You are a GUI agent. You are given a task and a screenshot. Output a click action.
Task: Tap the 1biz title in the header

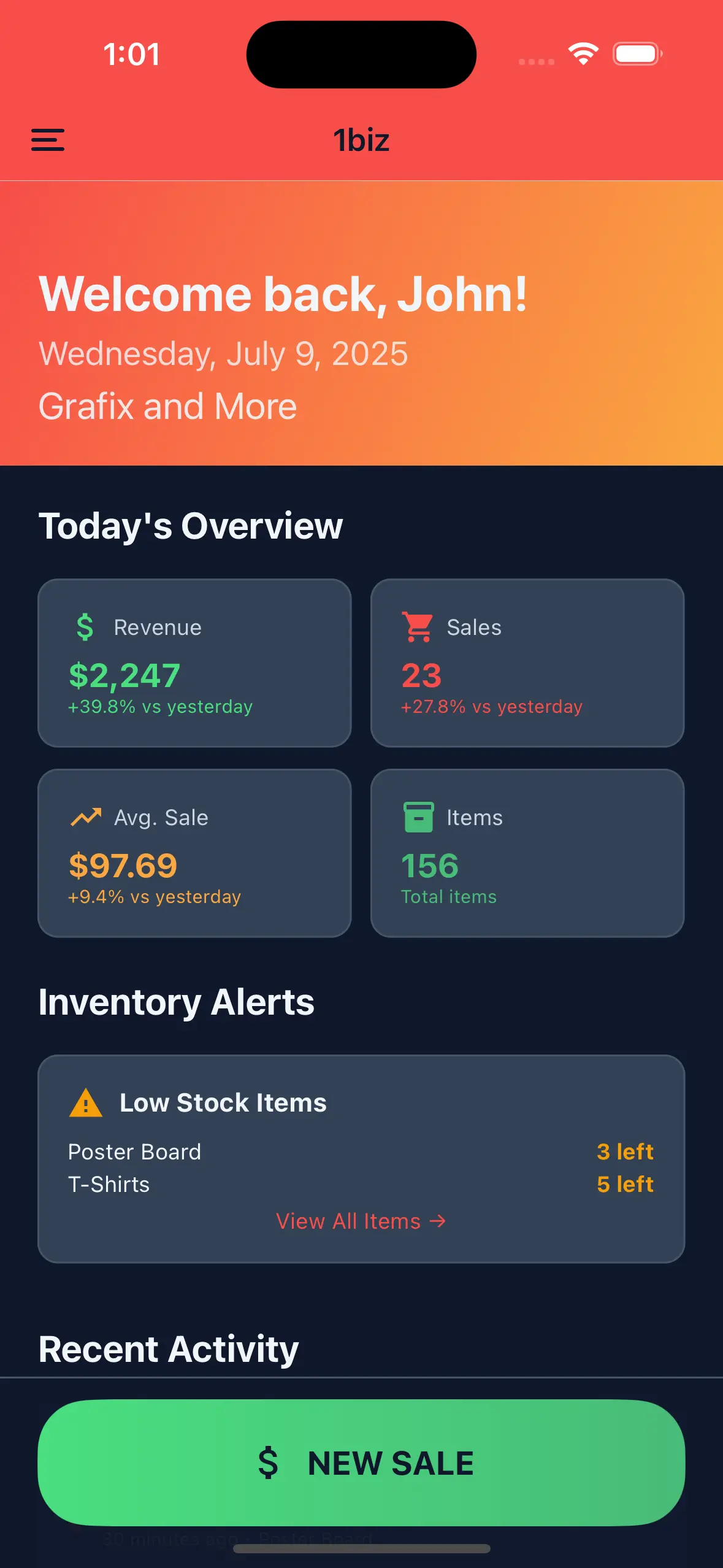[x=361, y=140]
